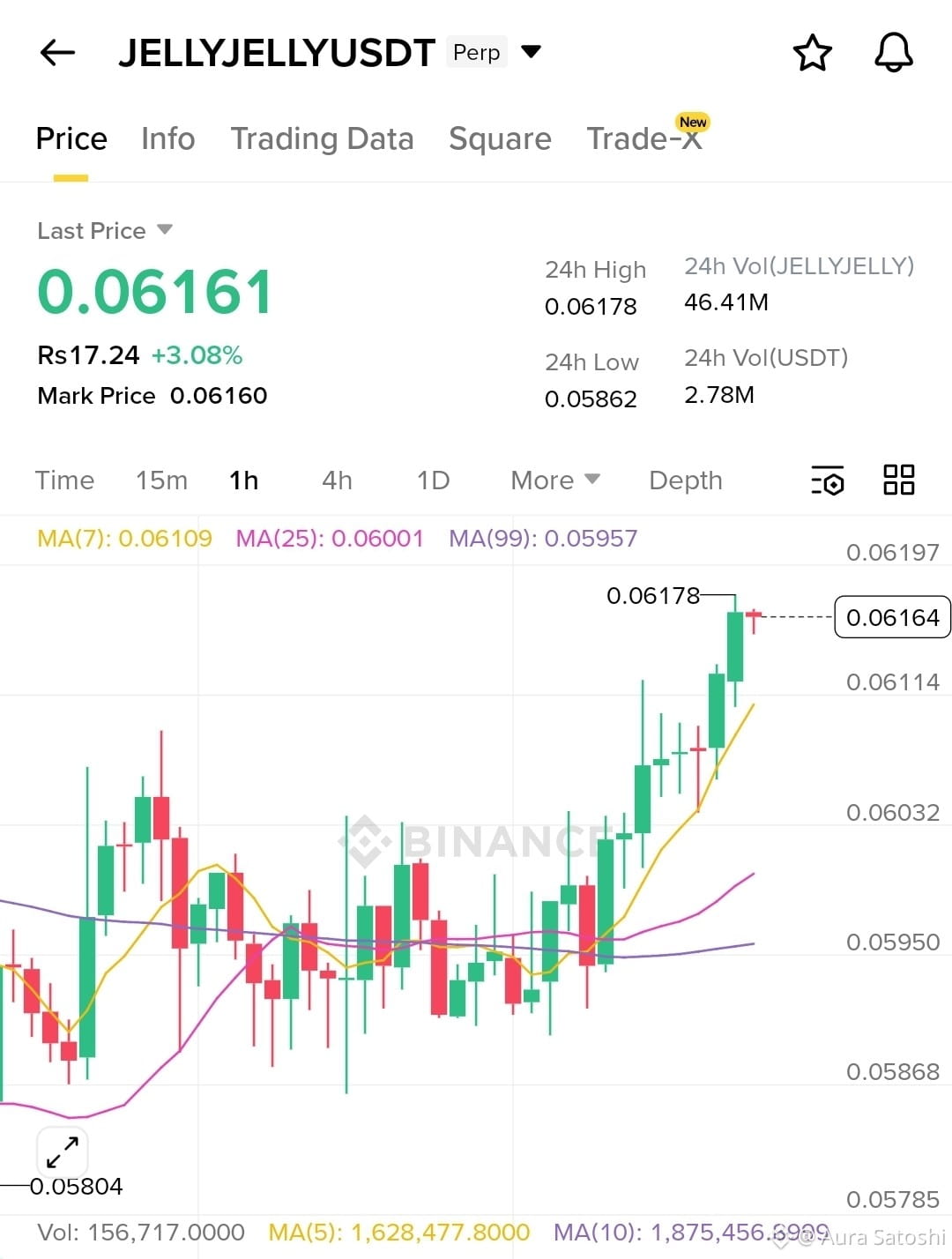Screen dimensions: 952x1259
Task: Open indicator settings icon next to chart
Action: click(828, 481)
